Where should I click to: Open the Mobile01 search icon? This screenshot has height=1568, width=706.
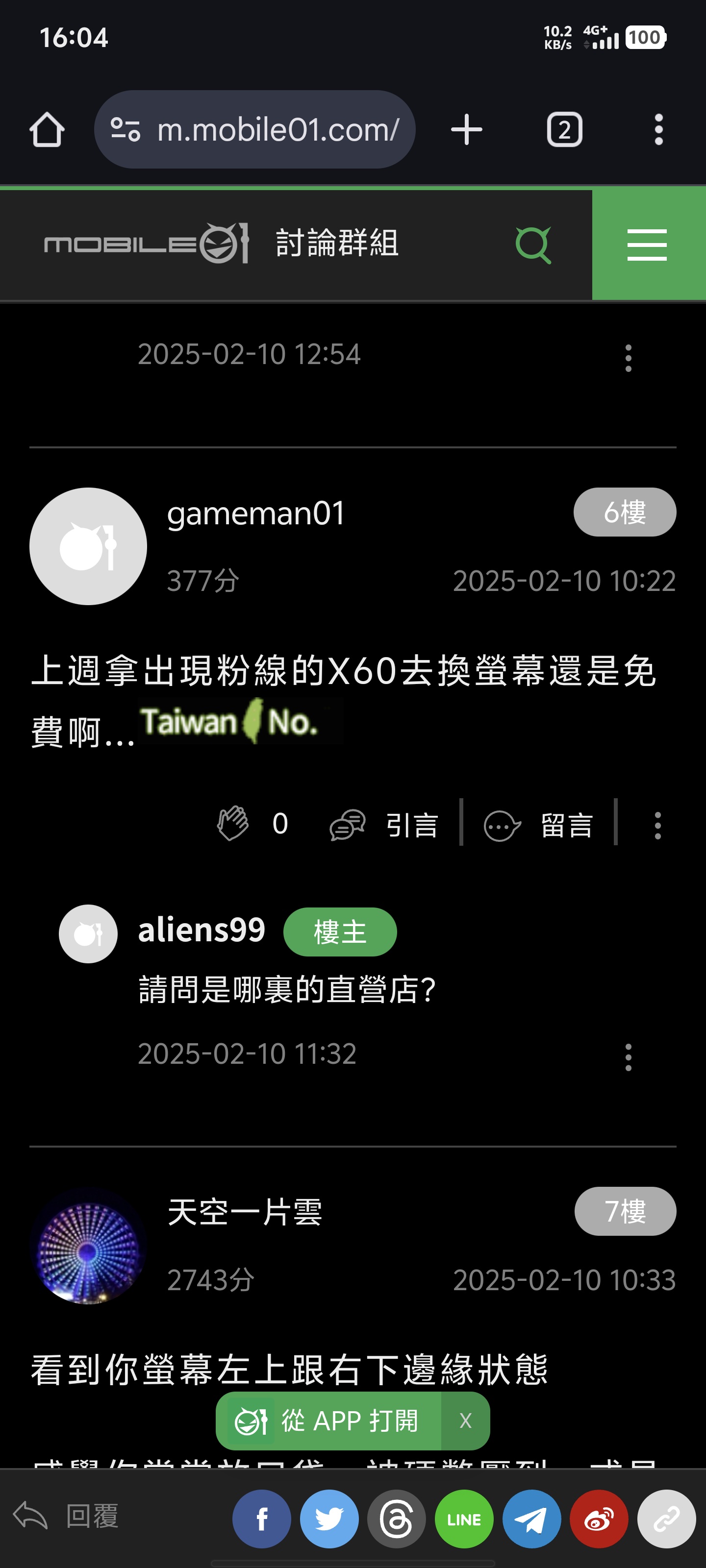(x=533, y=245)
